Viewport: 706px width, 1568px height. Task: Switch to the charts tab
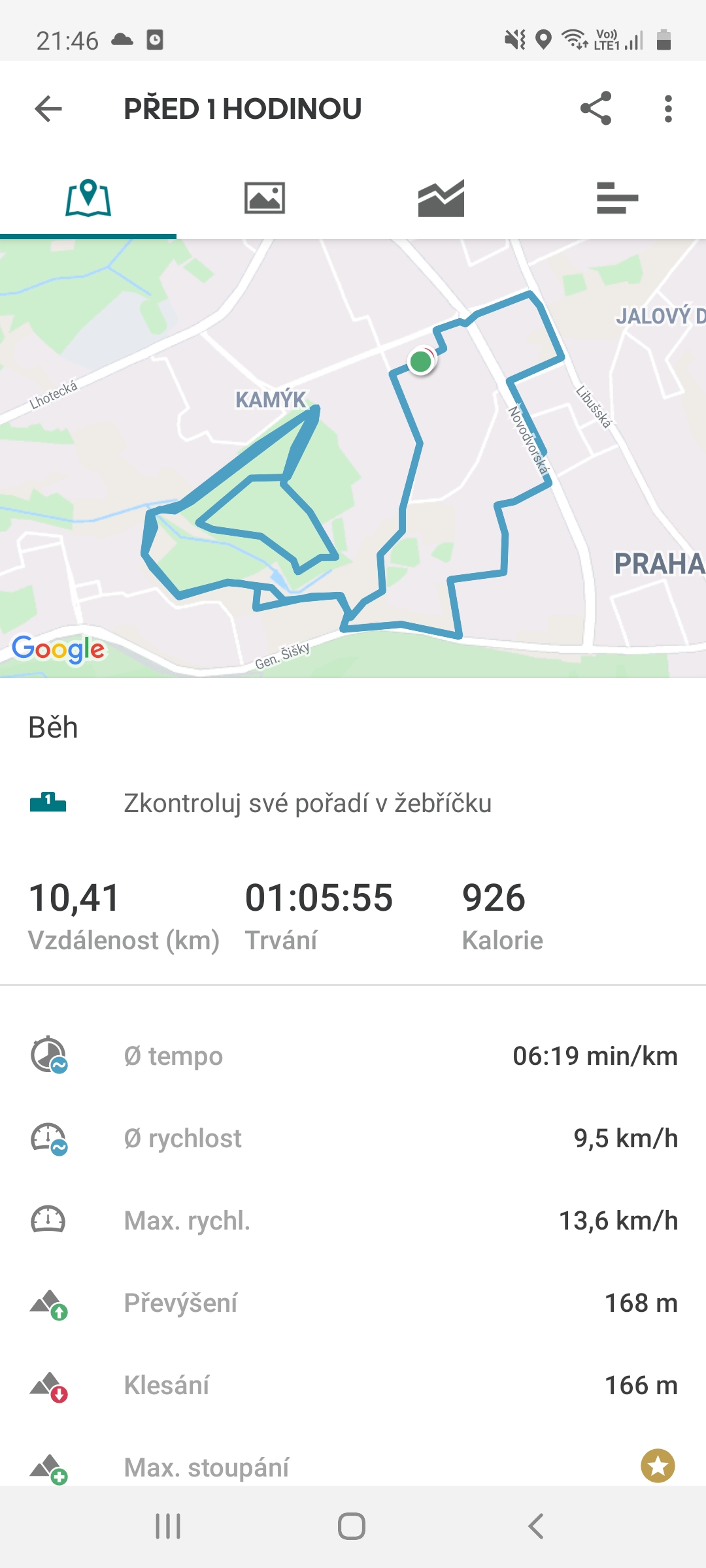[441, 197]
